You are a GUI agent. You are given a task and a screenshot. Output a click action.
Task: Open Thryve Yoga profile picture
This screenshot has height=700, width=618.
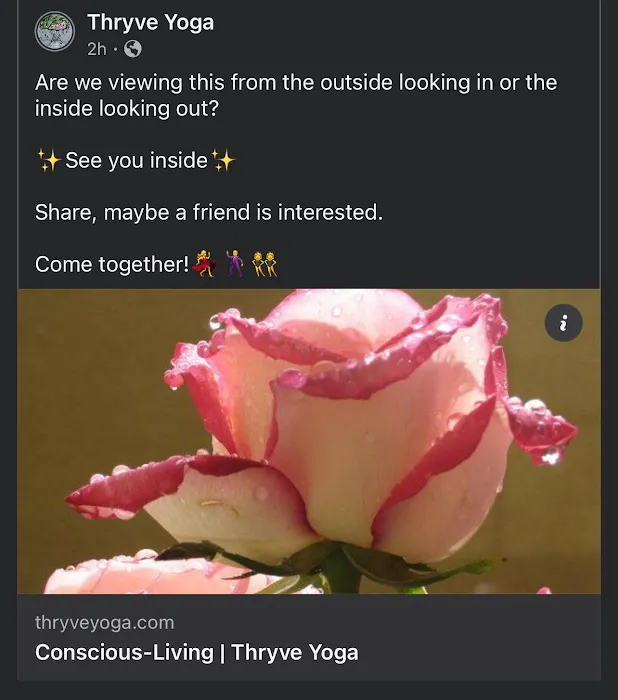pos(55,31)
